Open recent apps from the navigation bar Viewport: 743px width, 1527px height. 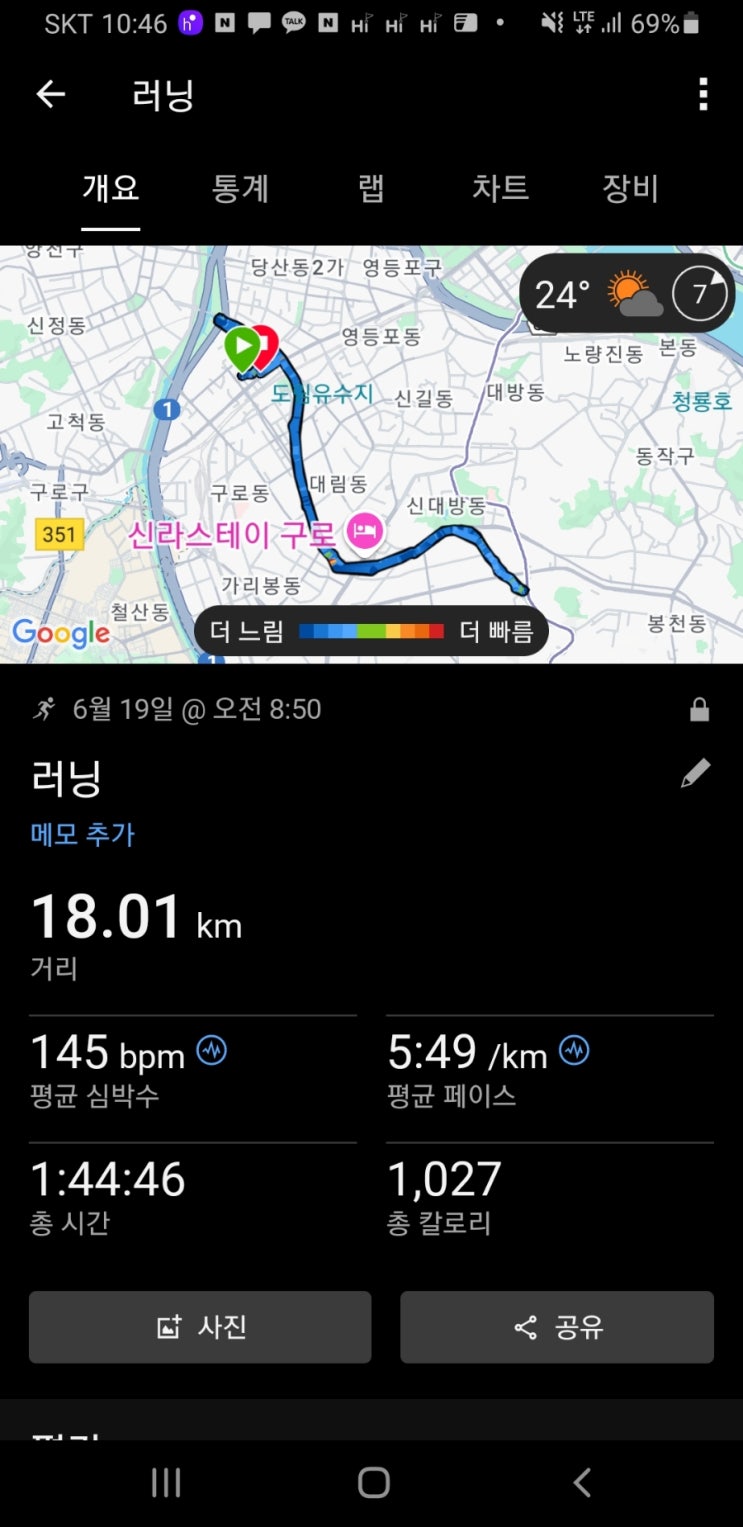tap(166, 1483)
